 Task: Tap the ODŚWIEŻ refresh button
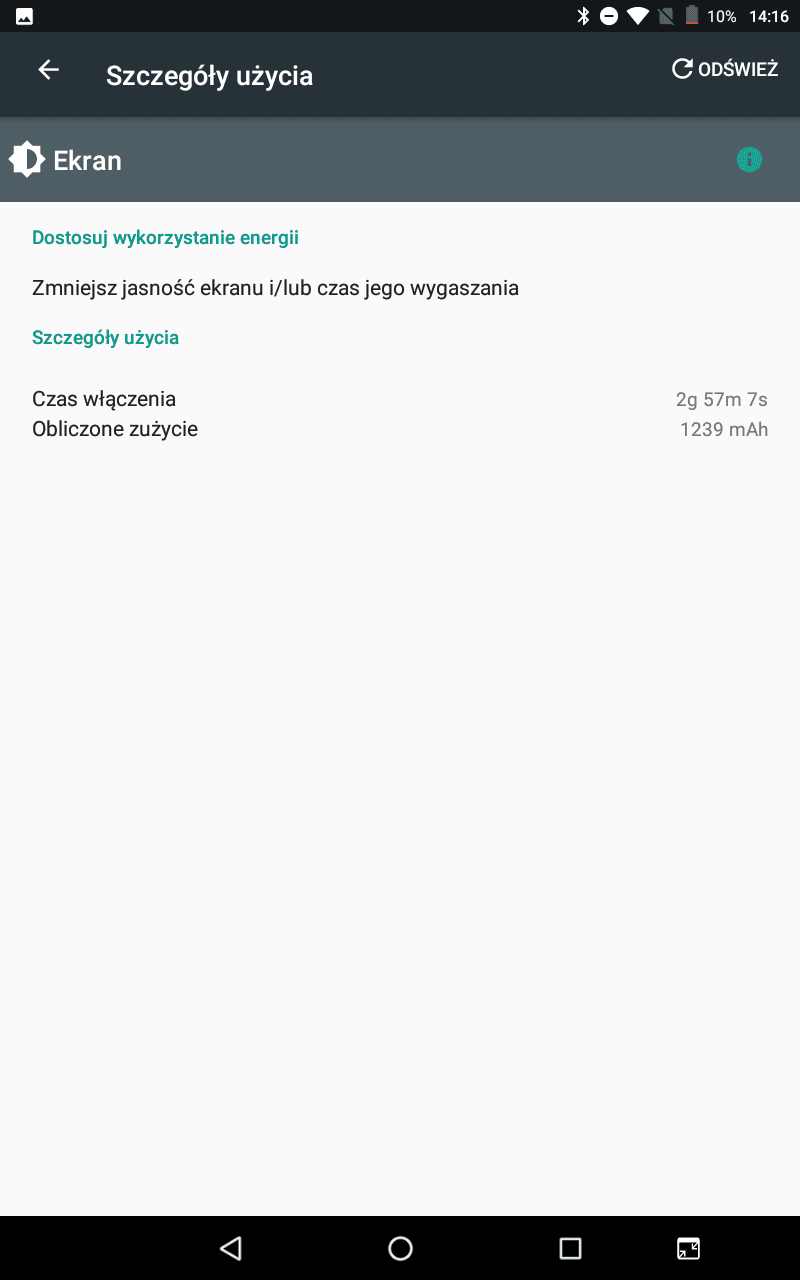tap(725, 69)
